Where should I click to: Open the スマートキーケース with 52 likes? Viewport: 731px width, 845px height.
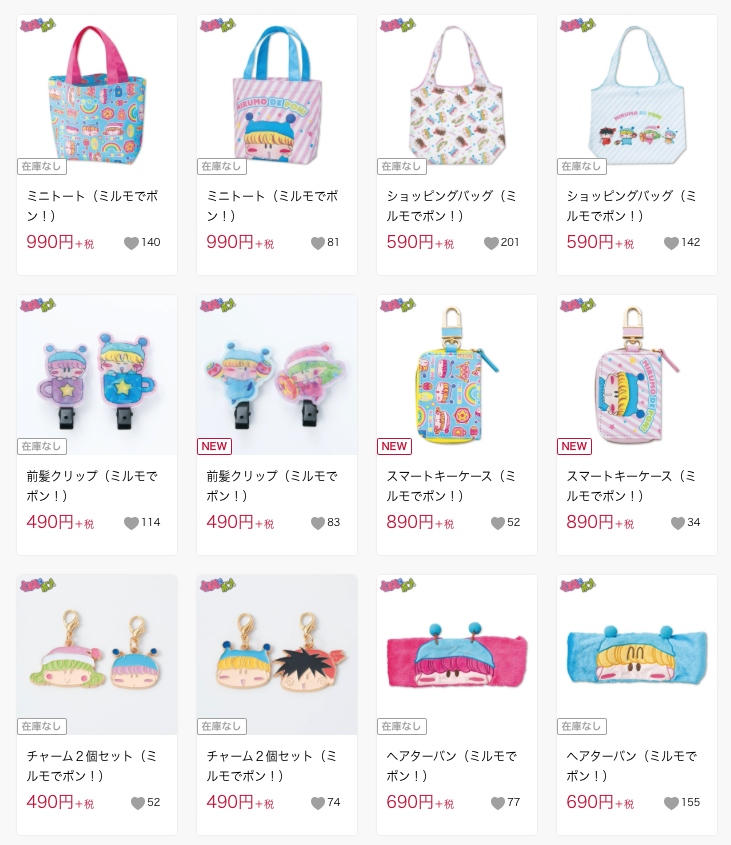457,377
